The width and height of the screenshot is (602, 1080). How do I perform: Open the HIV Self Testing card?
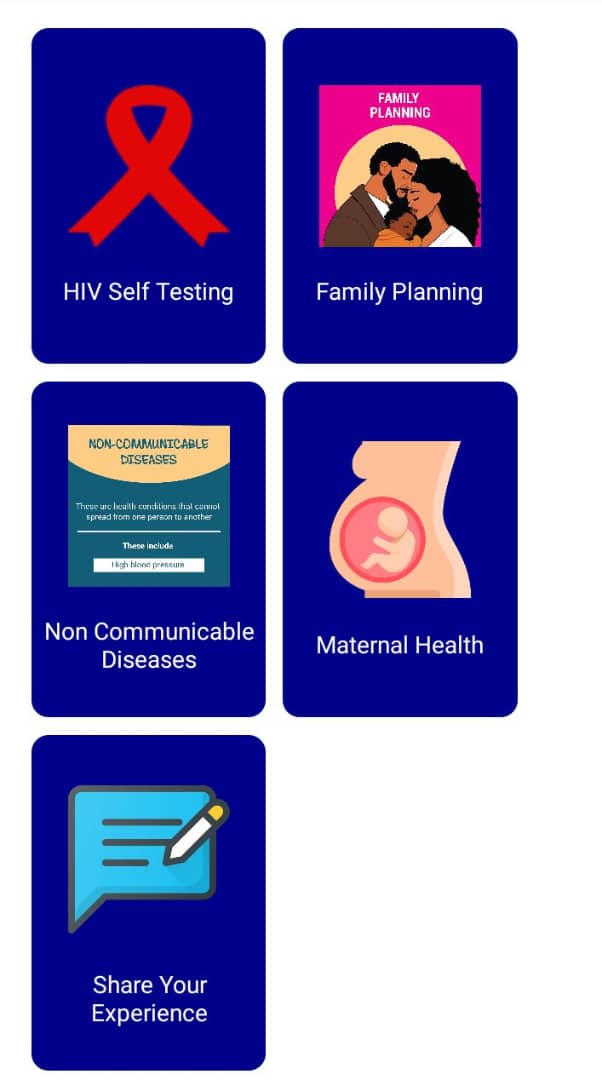(148, 196)
